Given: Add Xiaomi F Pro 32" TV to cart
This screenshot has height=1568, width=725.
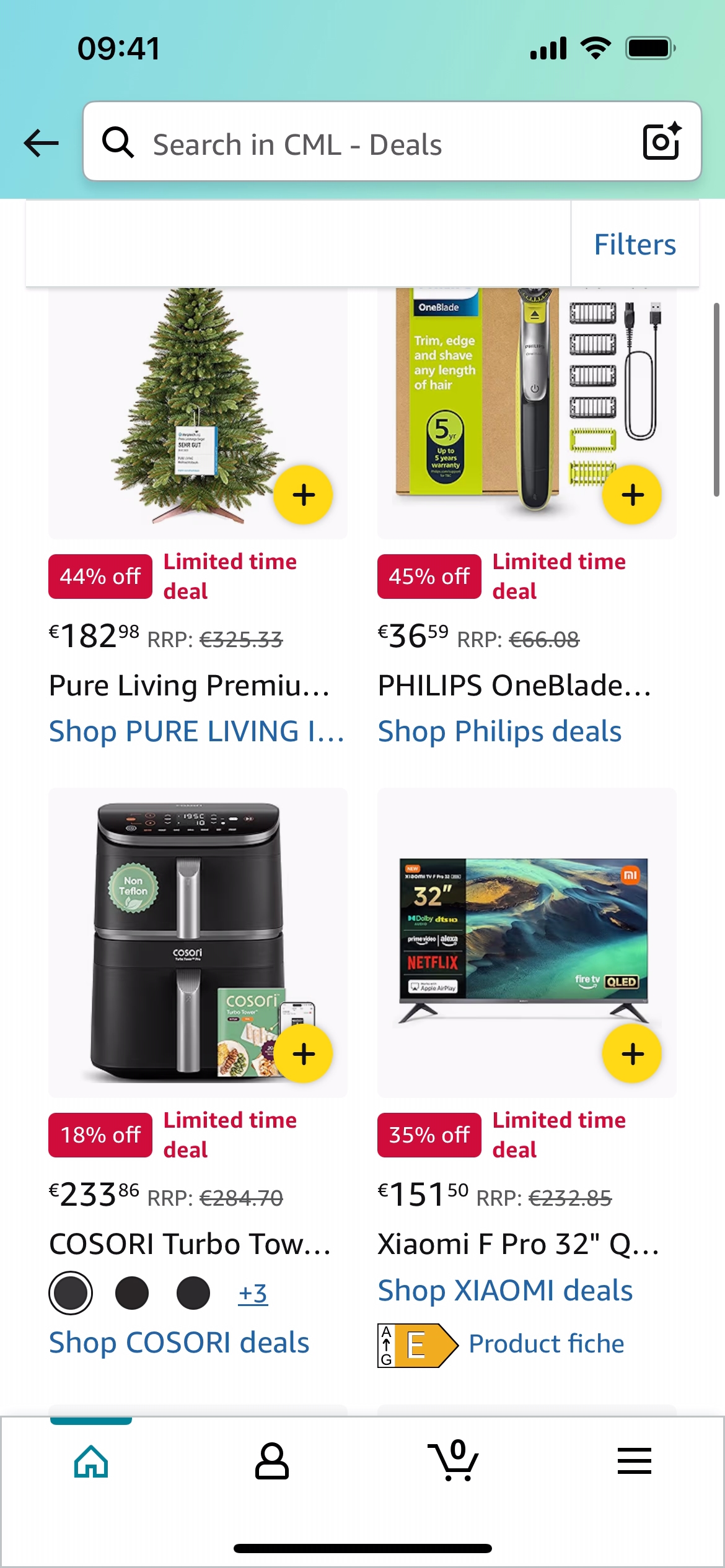Looking at the screenshot, I should pos(632,1054).
